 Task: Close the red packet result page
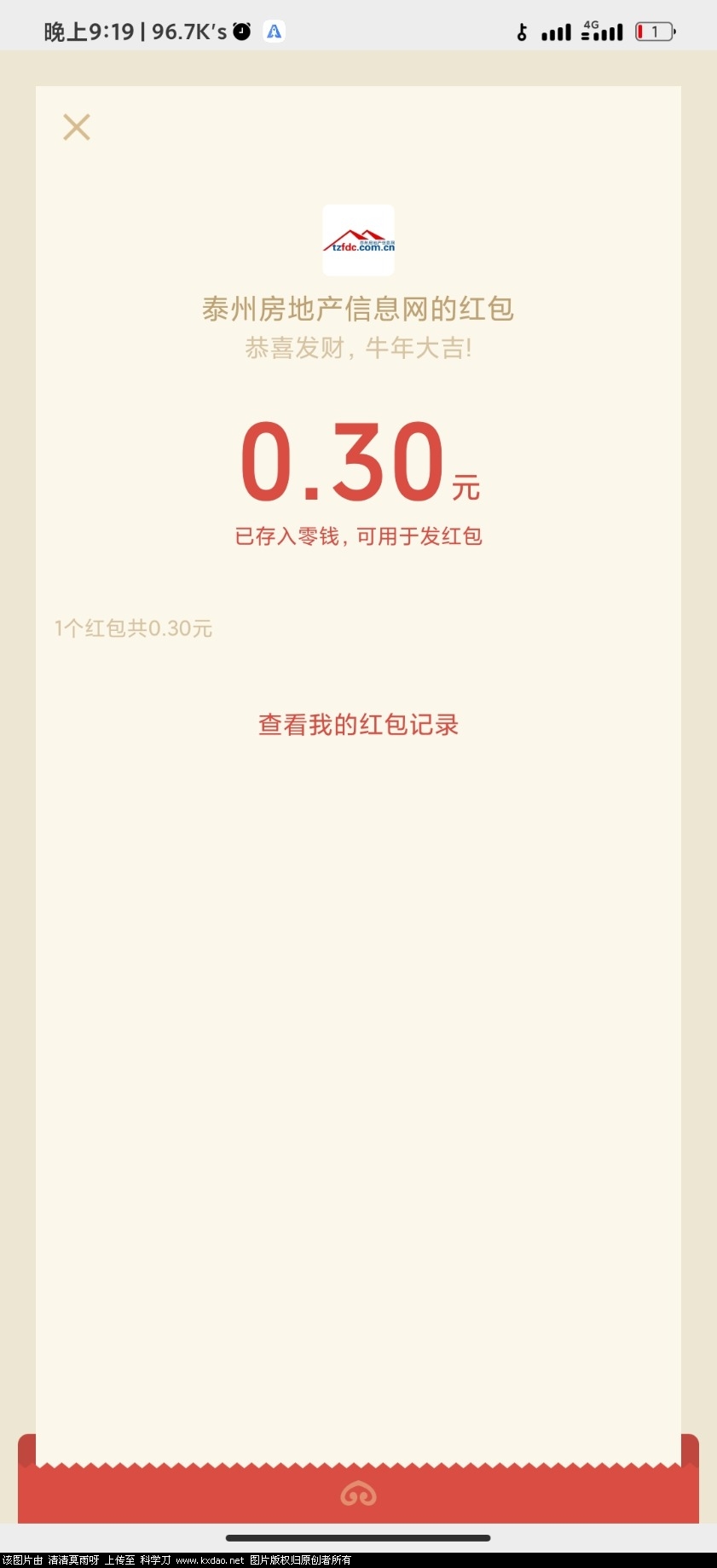[77, 126]
